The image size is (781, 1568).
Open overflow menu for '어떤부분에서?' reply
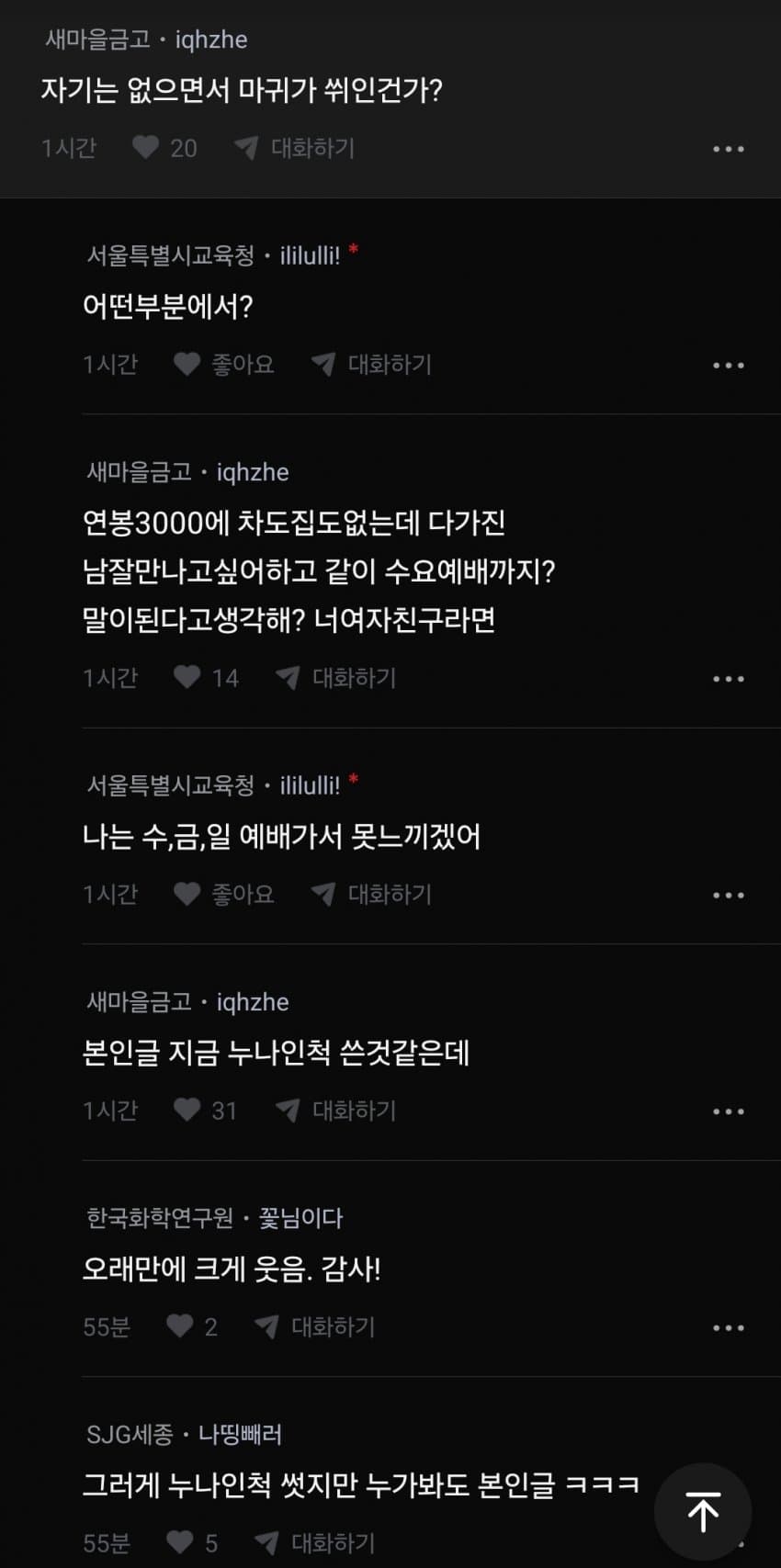point(728,366)
